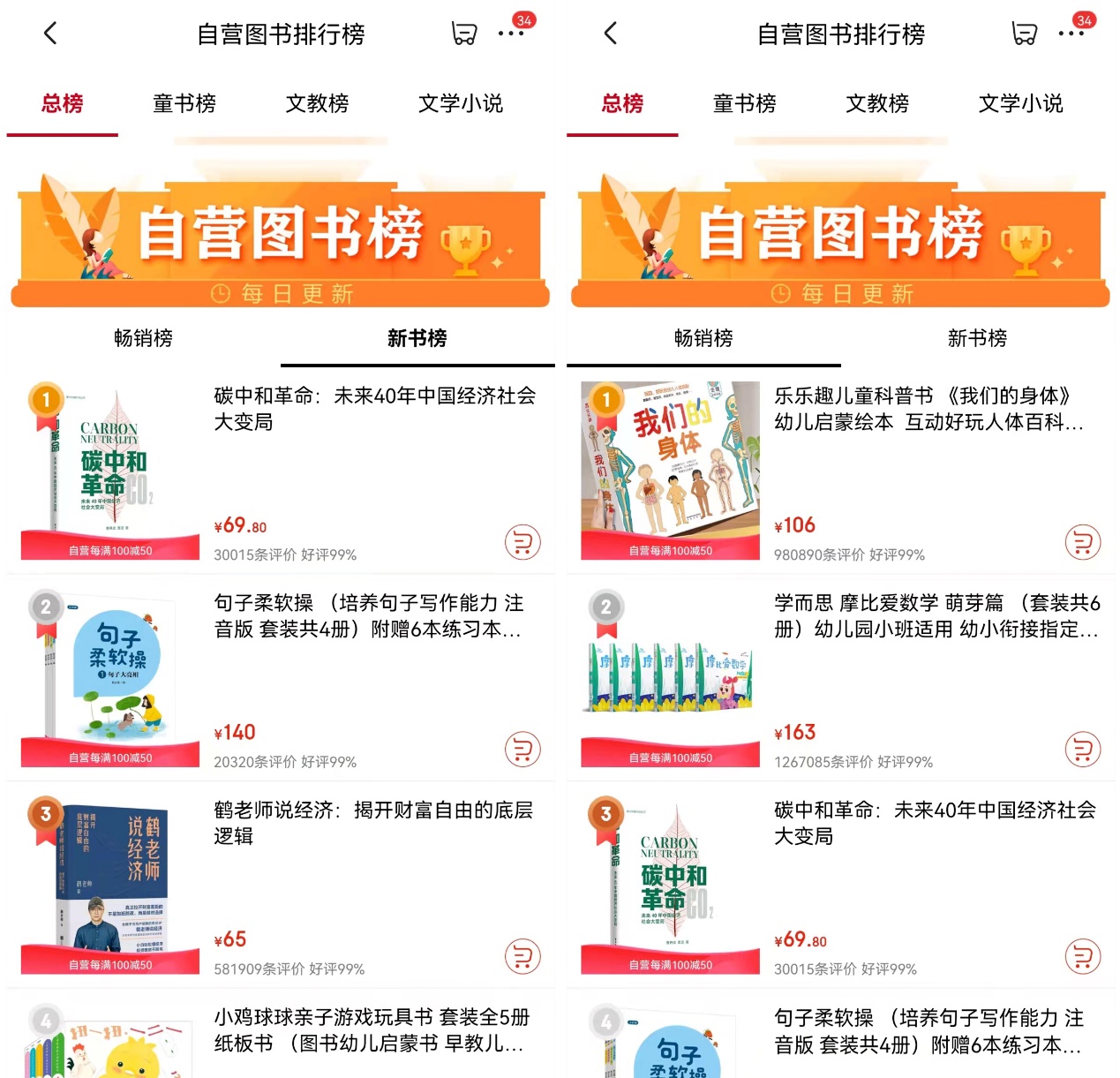This screenshot has height=1078, width=1120.
Task: Open 乐乐趣儿童科普书《我们的身体》 listing
Action: pyautogui.click(x=928, y=408)
